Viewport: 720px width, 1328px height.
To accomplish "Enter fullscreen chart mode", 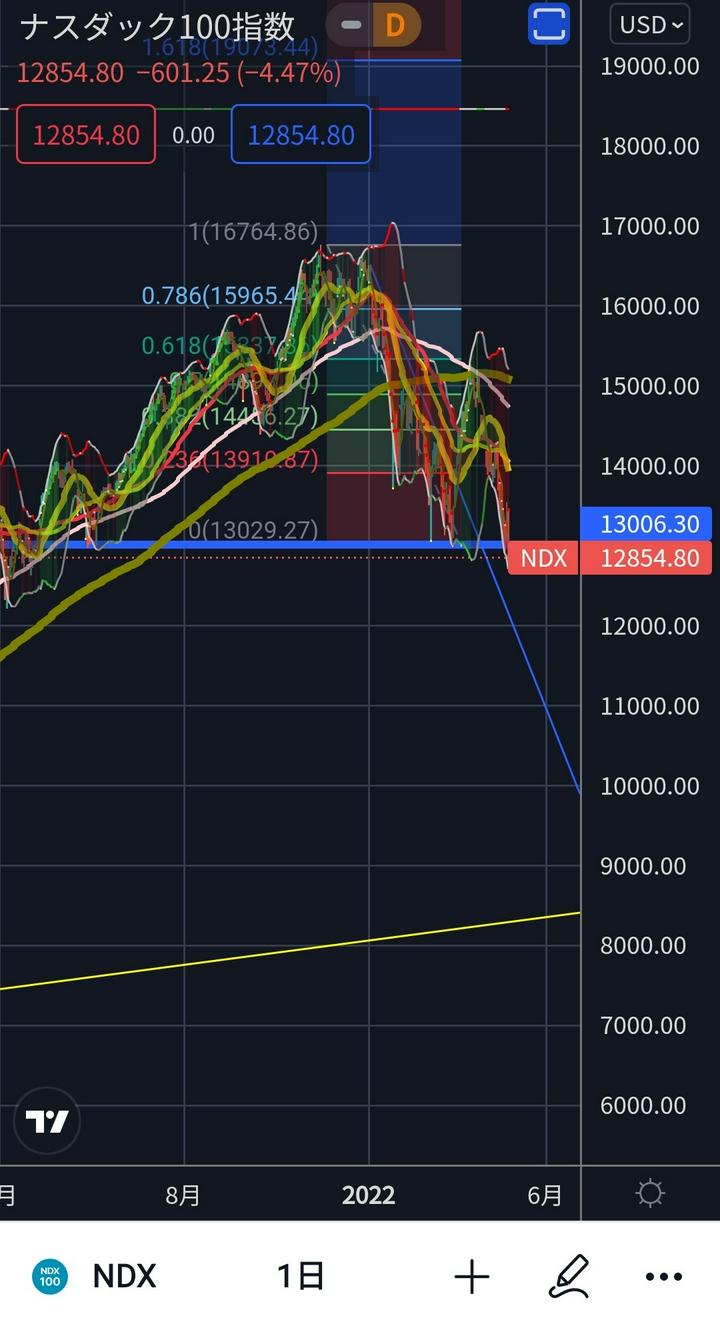I will pyautogui.click(x=548, y=25).
